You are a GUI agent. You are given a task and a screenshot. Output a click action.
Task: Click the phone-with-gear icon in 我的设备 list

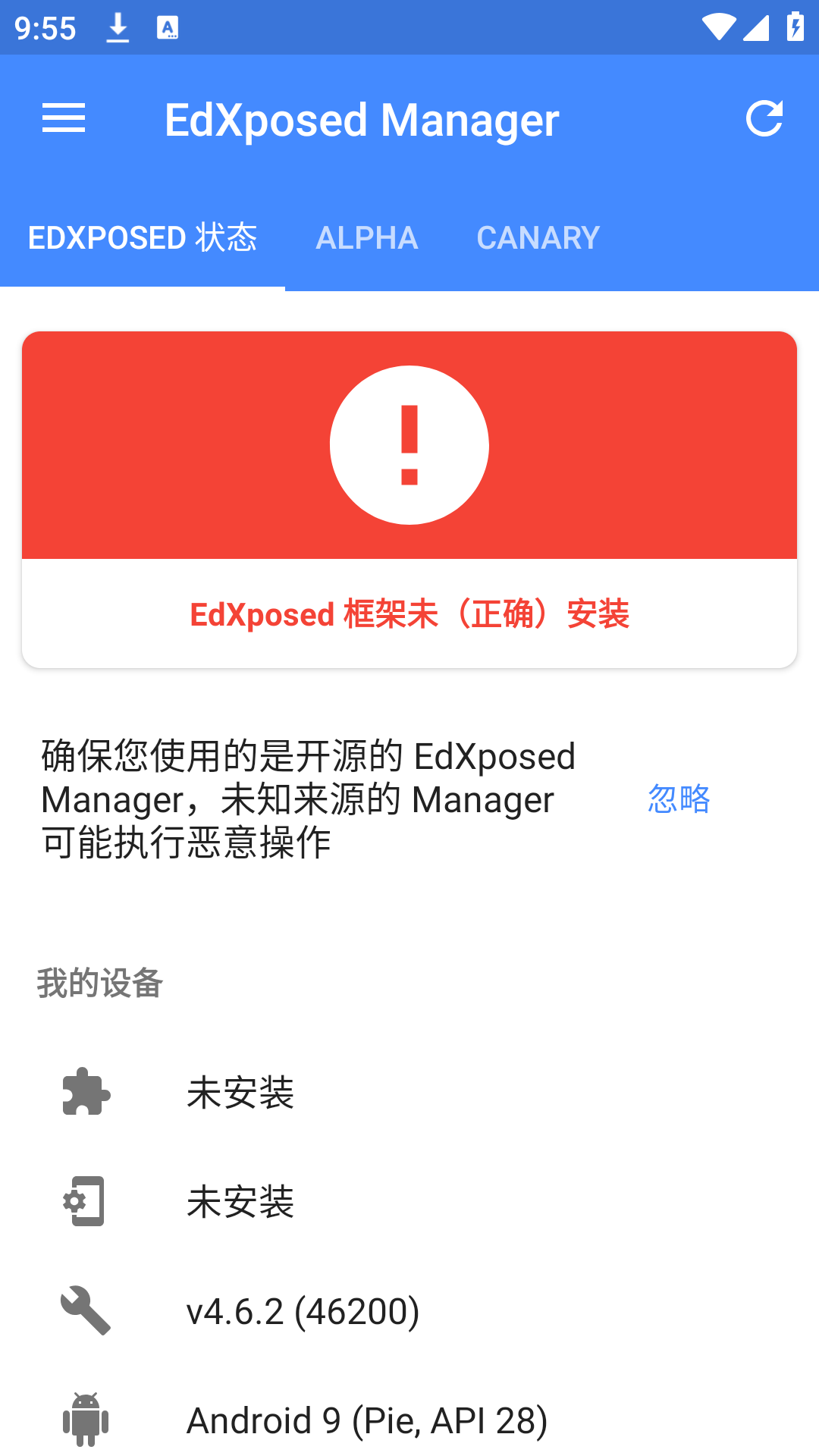coord(86,1200)
